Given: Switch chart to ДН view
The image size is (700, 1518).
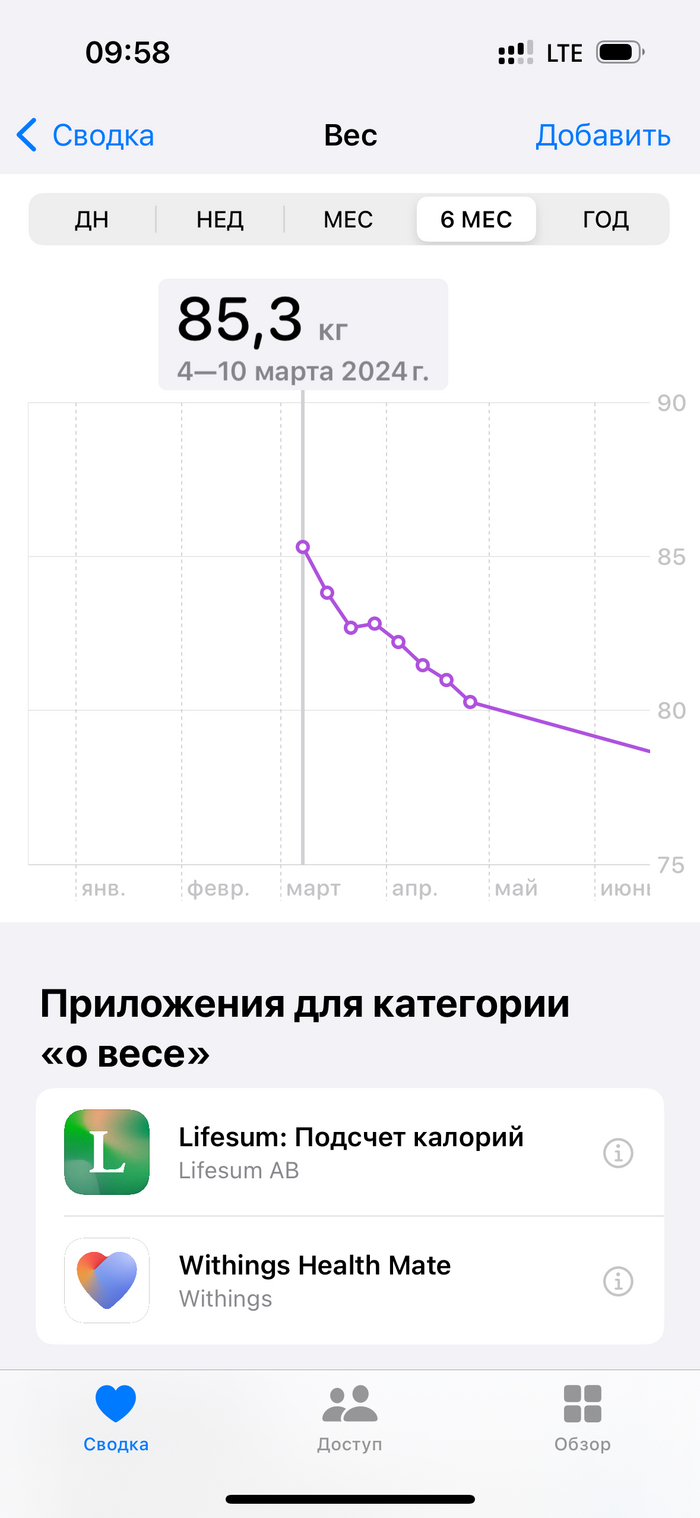Looking at the screenshot, I should (92, 220).
